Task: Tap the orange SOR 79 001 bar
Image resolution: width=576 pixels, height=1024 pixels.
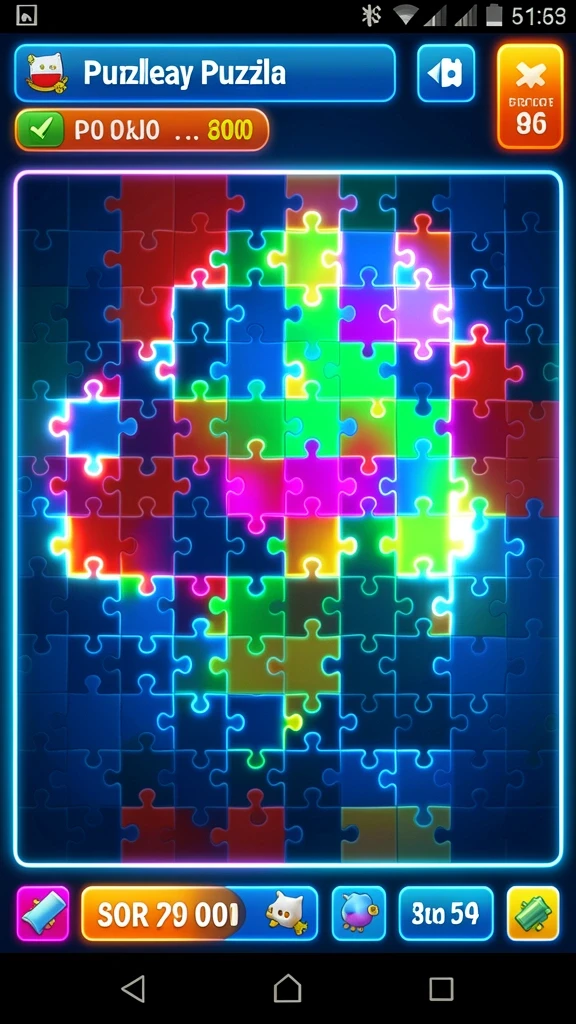Action: pyautogui.click(x=199, y=913)
